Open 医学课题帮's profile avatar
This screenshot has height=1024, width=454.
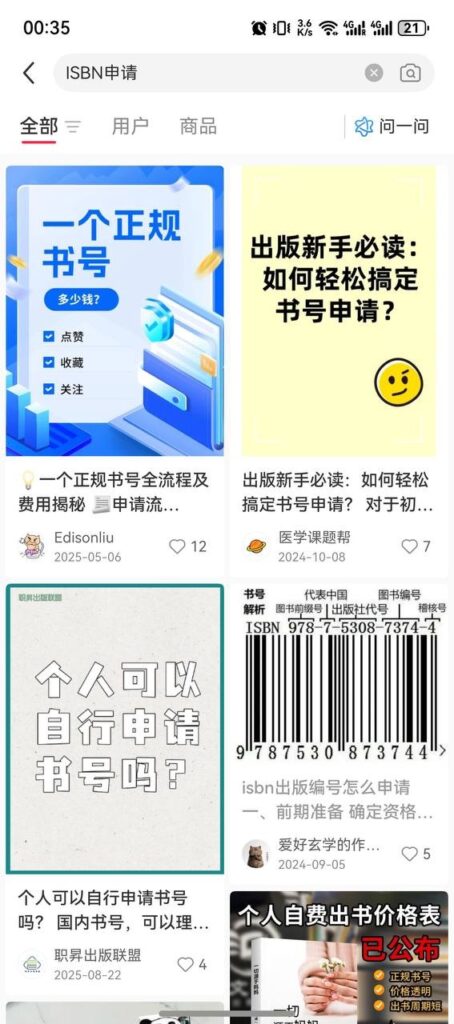coord(256,546)
